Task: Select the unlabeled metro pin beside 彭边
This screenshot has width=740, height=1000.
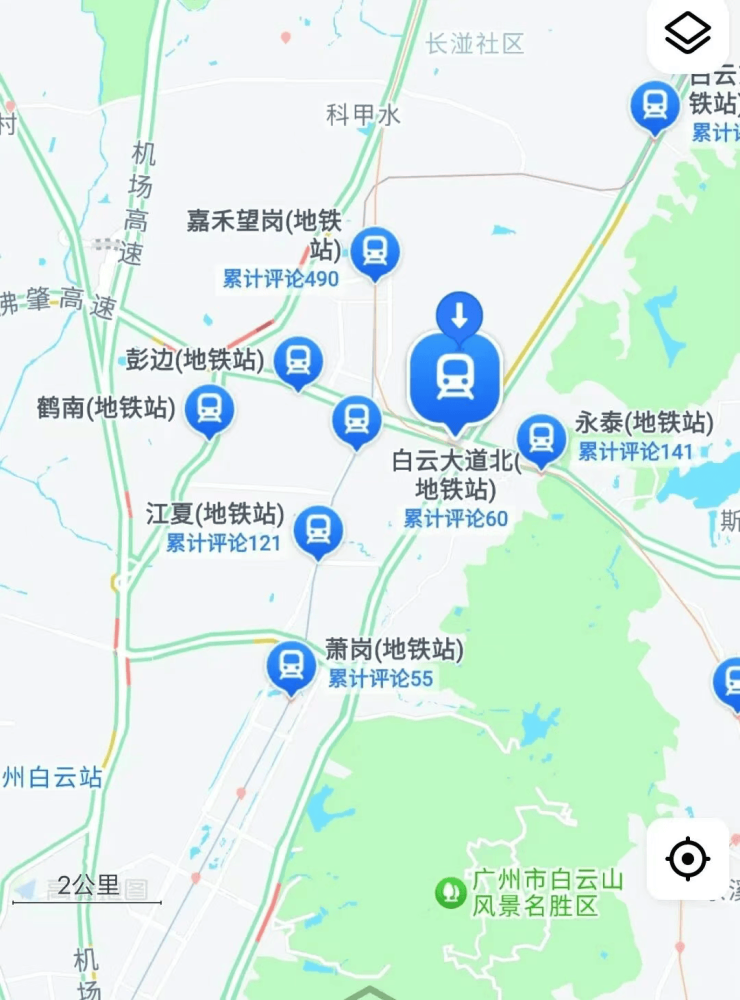Action: click(357, 418)
